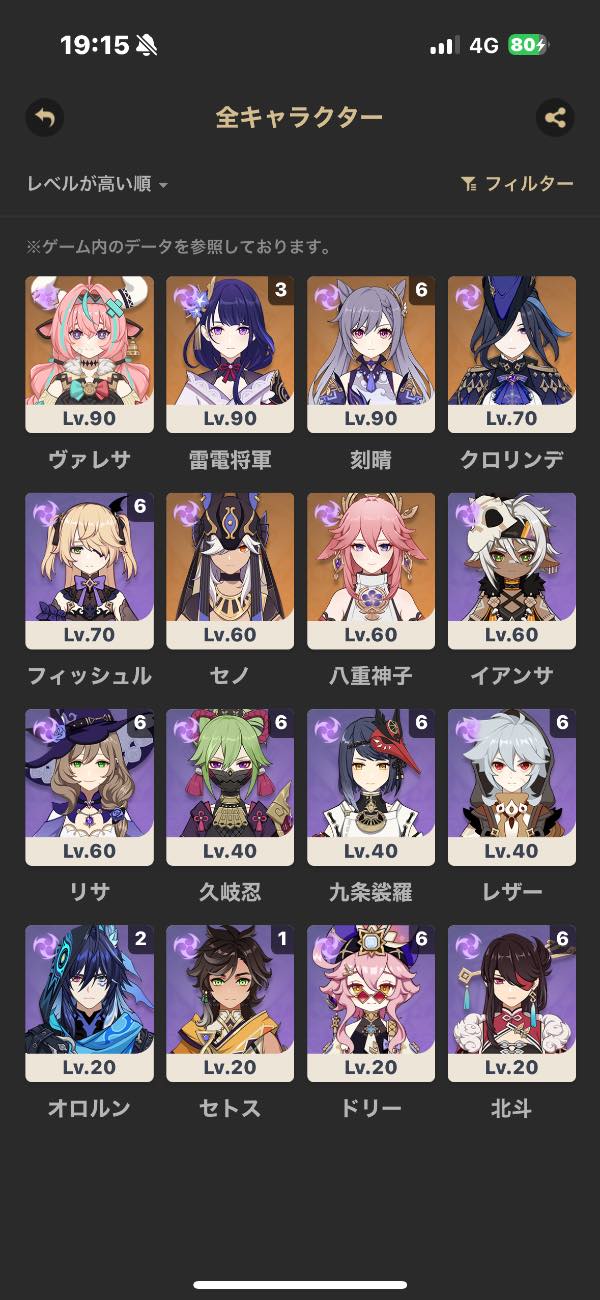Open 北斗 character card

(x=512, y=1003)
